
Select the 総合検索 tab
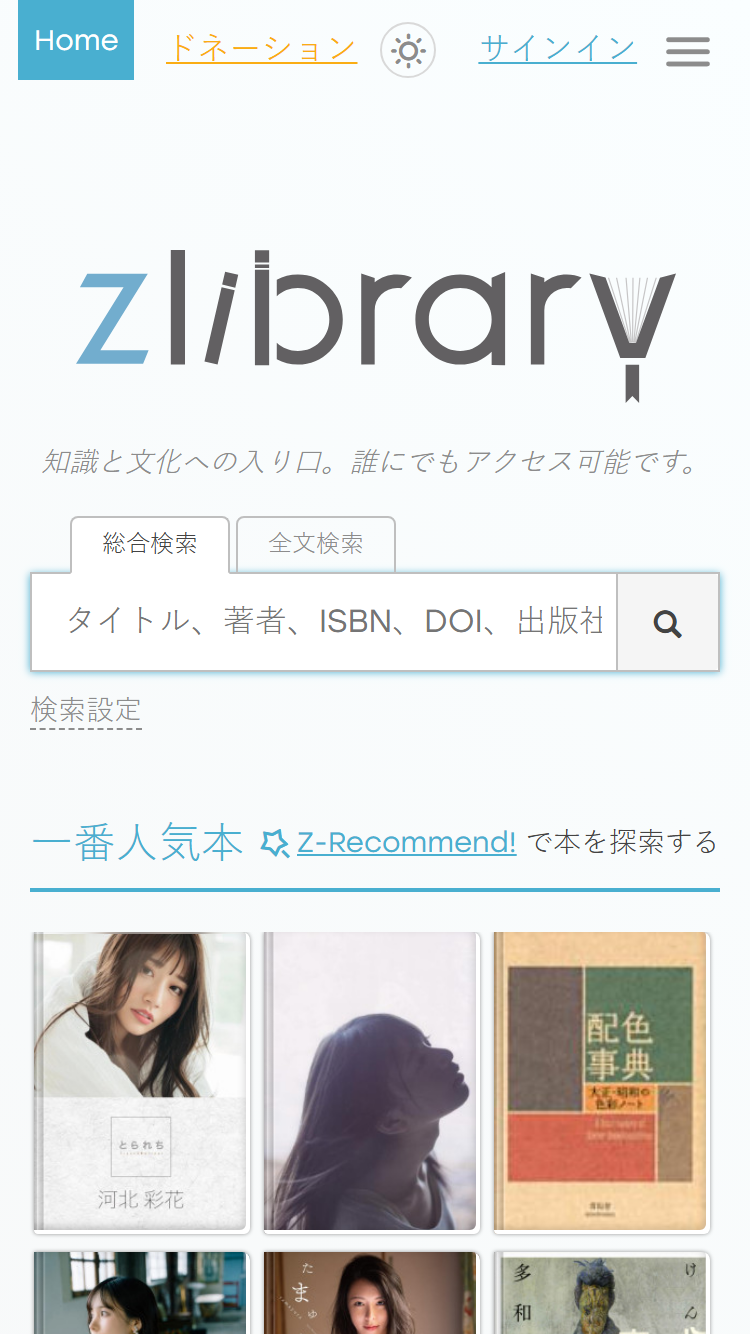point(150,545)
